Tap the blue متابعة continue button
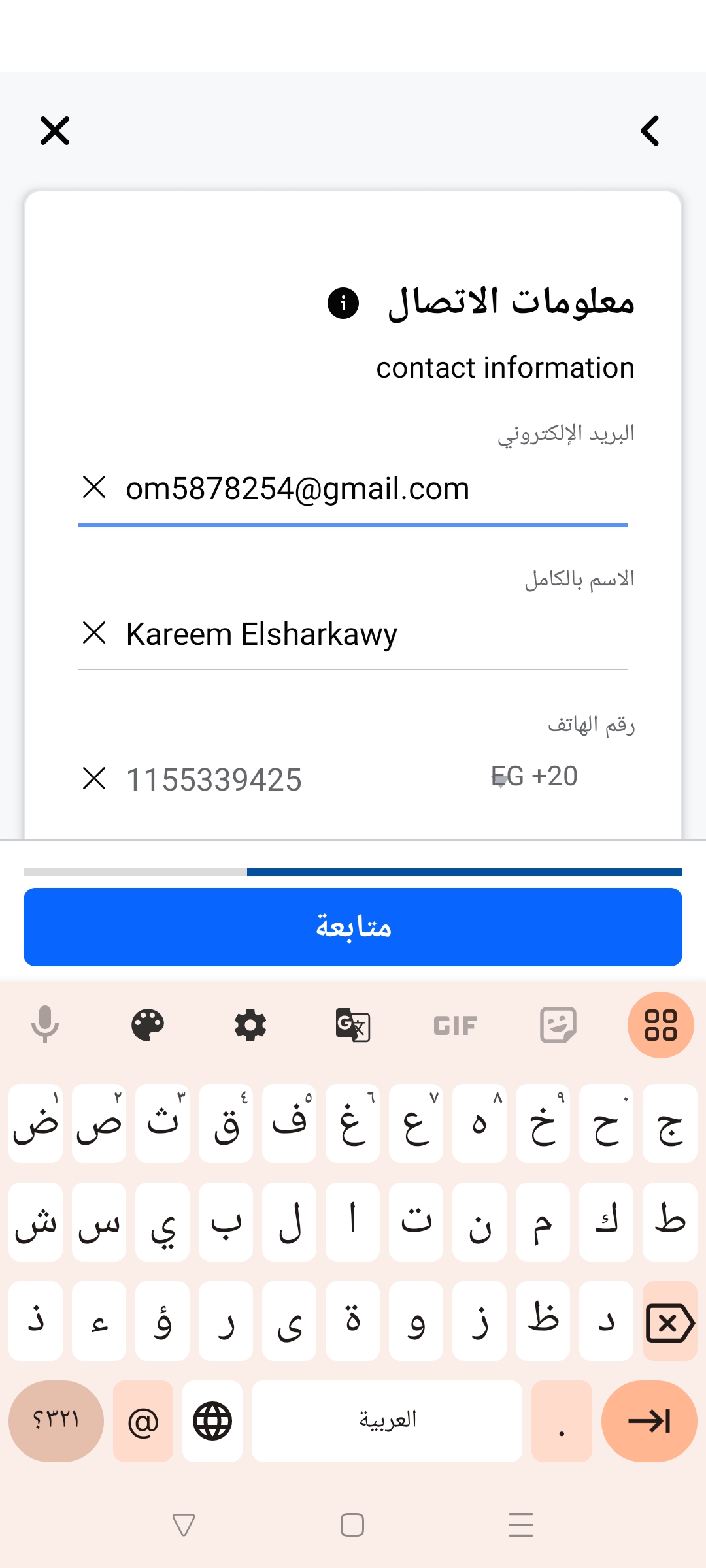 353,927
